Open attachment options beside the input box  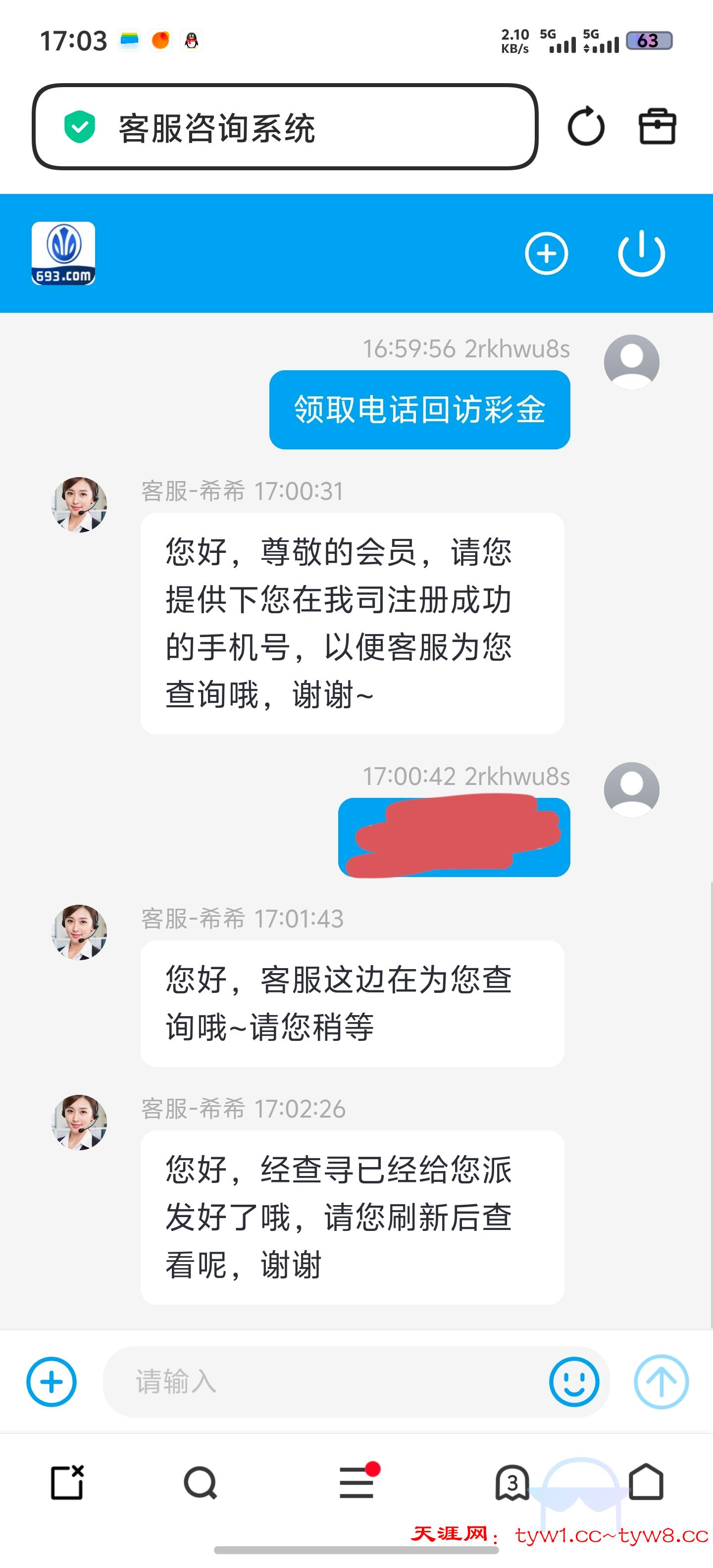tap(52, 1382)
